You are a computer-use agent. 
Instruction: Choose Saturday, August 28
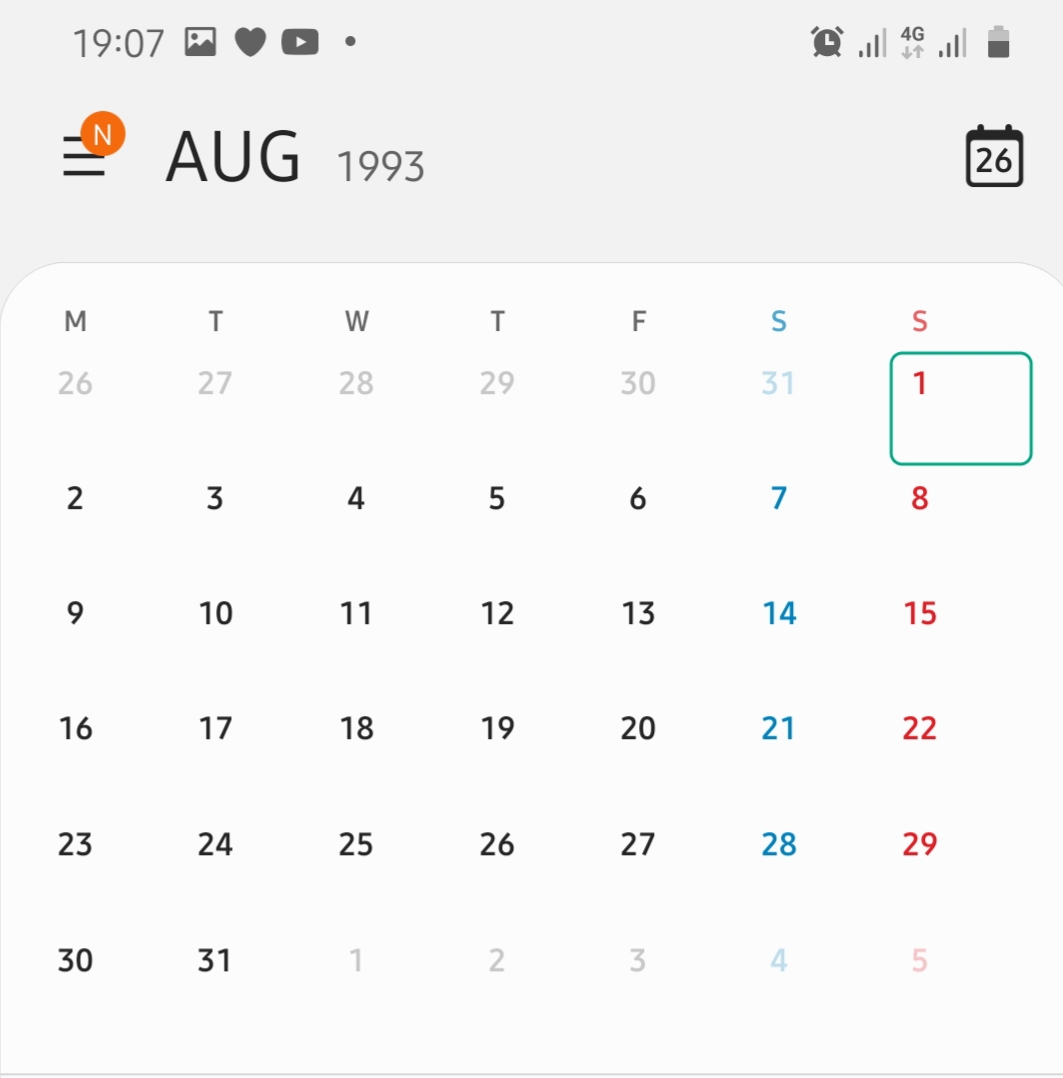tap(779, 844)
